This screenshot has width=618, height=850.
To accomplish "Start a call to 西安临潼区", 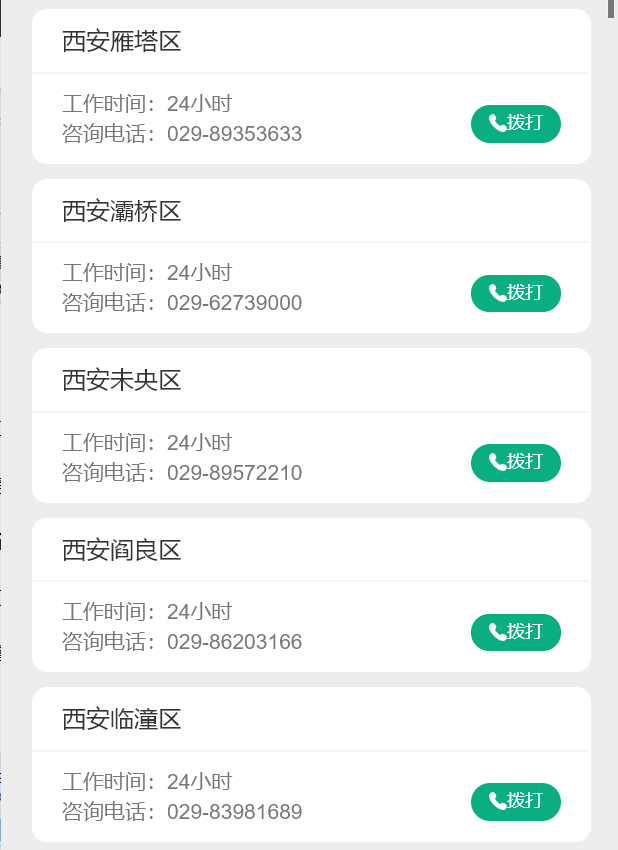I will [x=515, y=801].
